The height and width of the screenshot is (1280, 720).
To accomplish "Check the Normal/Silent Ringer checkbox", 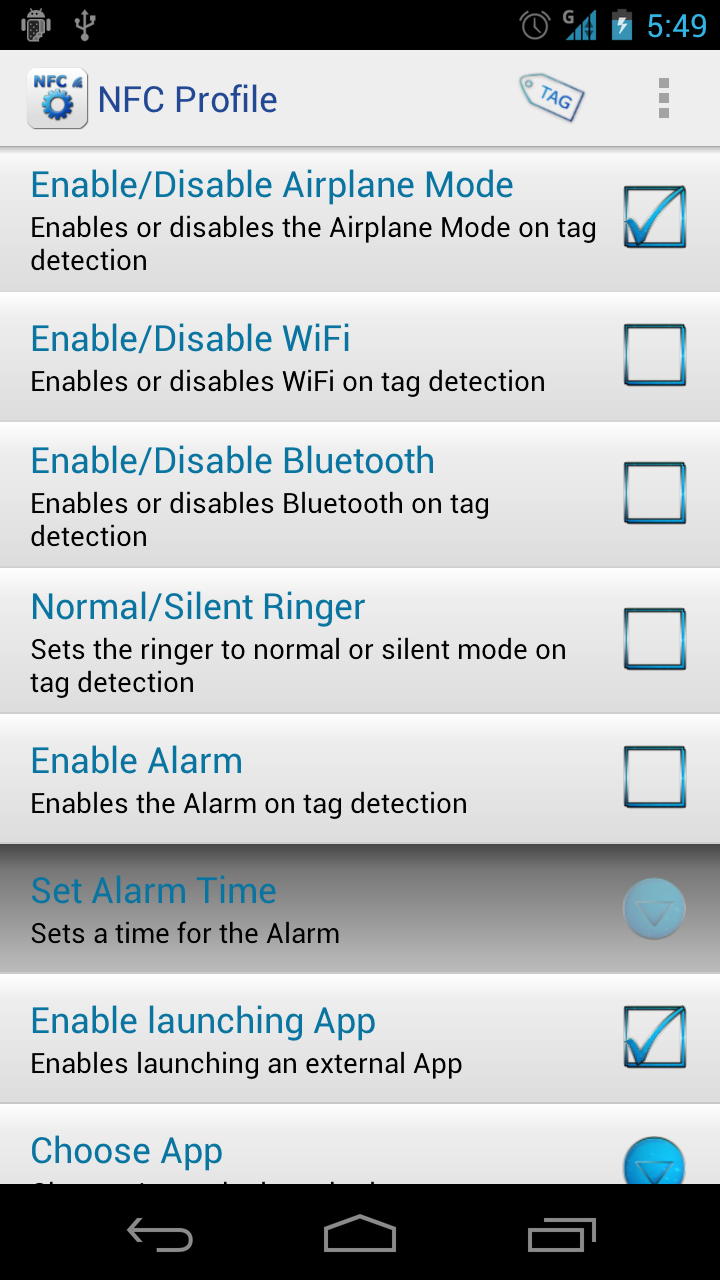I will coord(655,639).
